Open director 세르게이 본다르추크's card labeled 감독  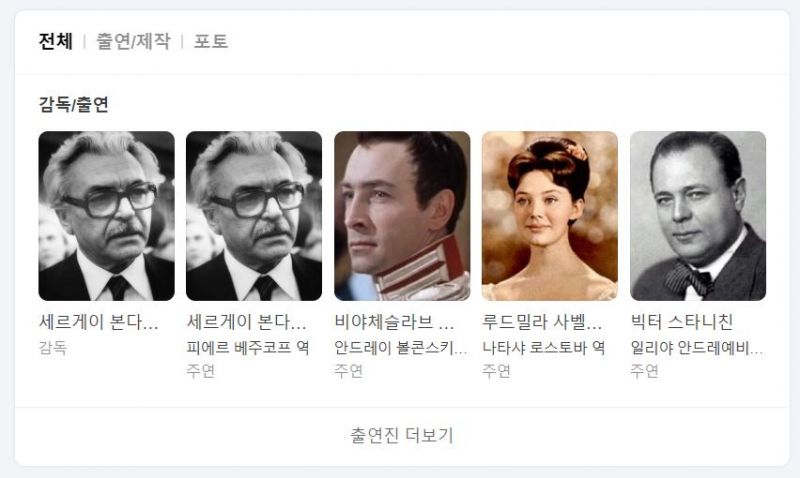click(106, 216)
